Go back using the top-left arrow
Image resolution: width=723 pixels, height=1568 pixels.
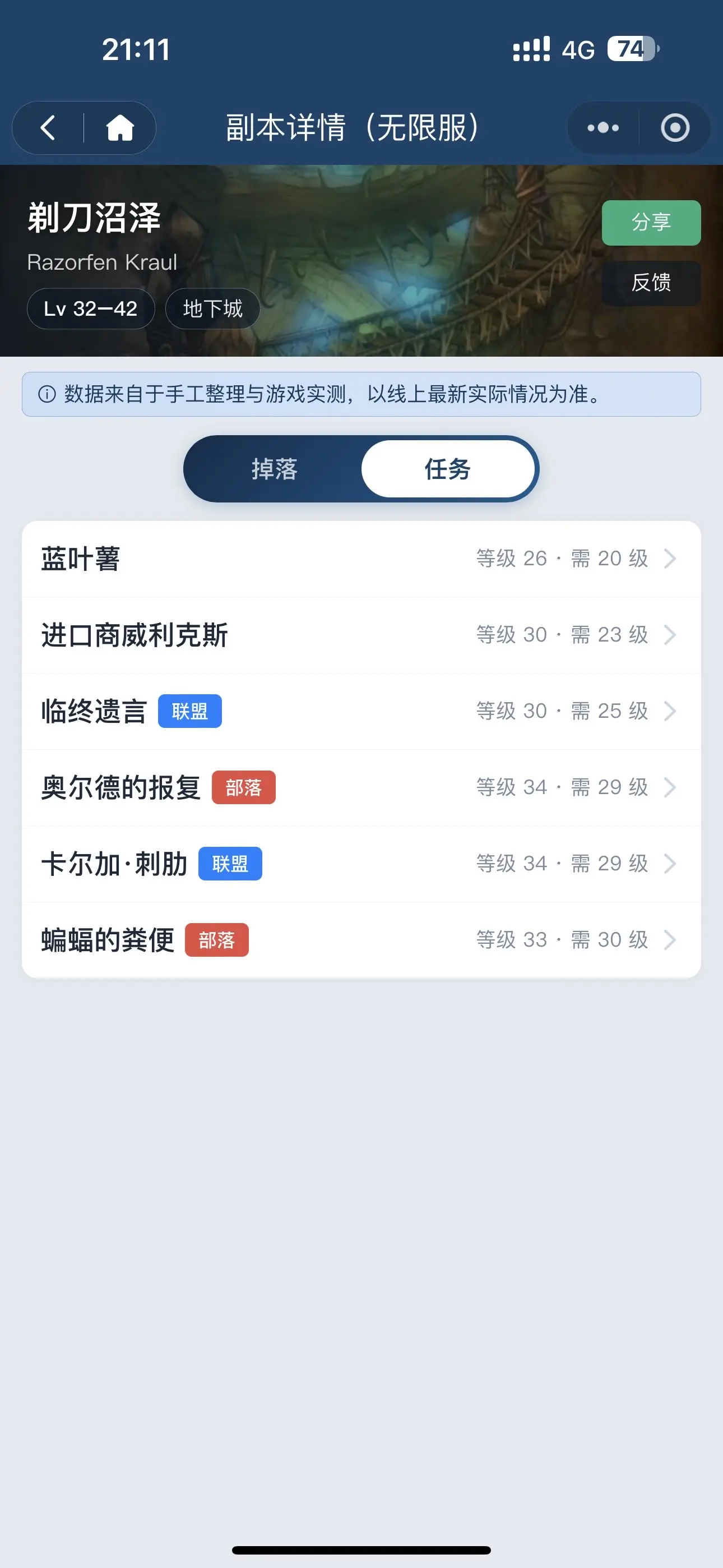(48, 128)
